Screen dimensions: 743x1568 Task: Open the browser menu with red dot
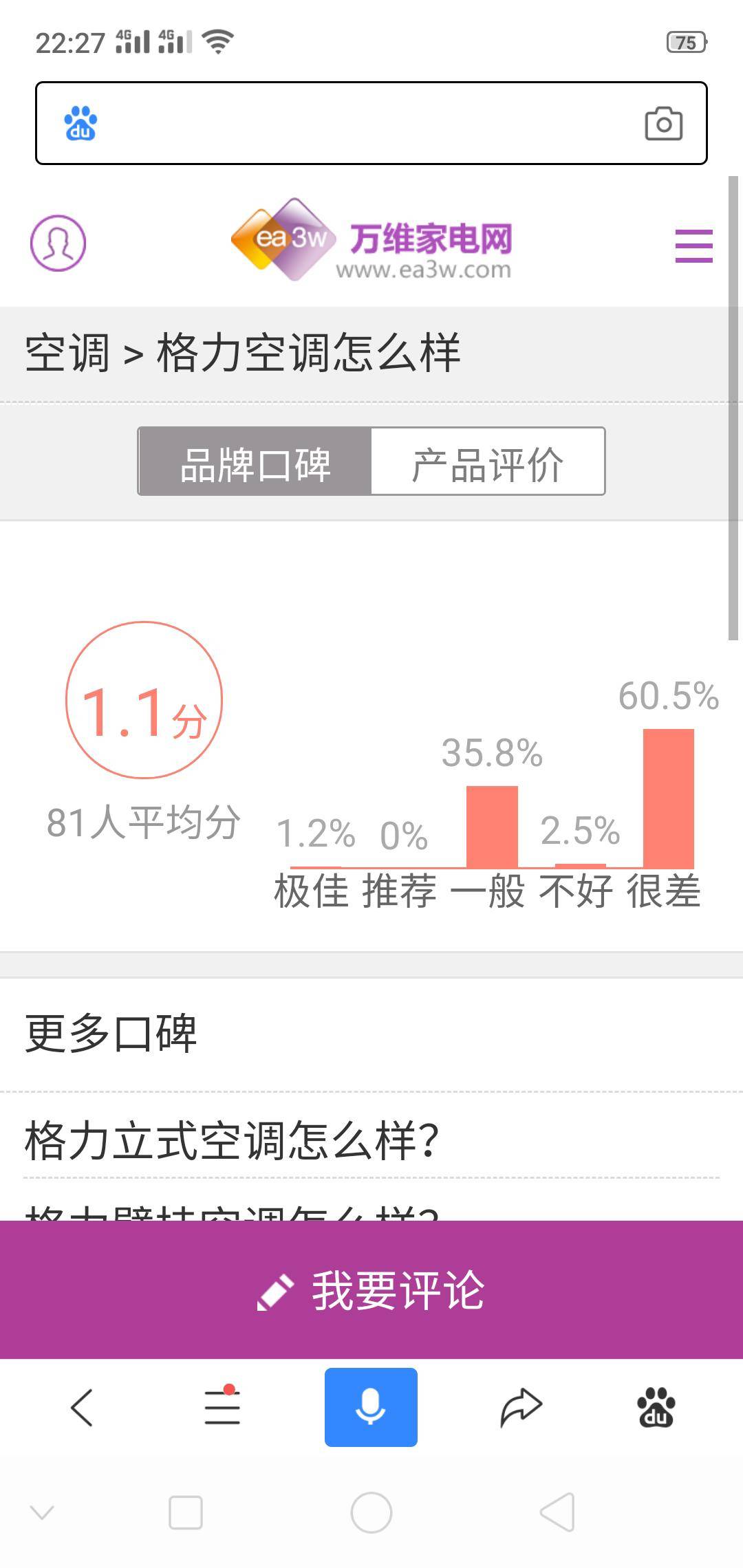[222, 1407]
